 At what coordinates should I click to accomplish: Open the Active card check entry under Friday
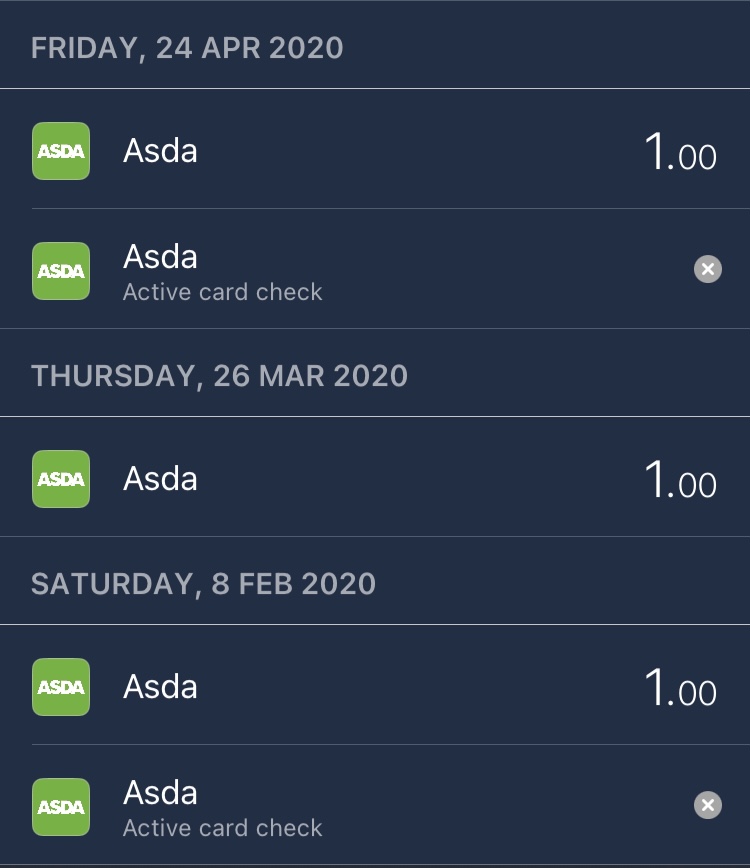coord(375,270)
